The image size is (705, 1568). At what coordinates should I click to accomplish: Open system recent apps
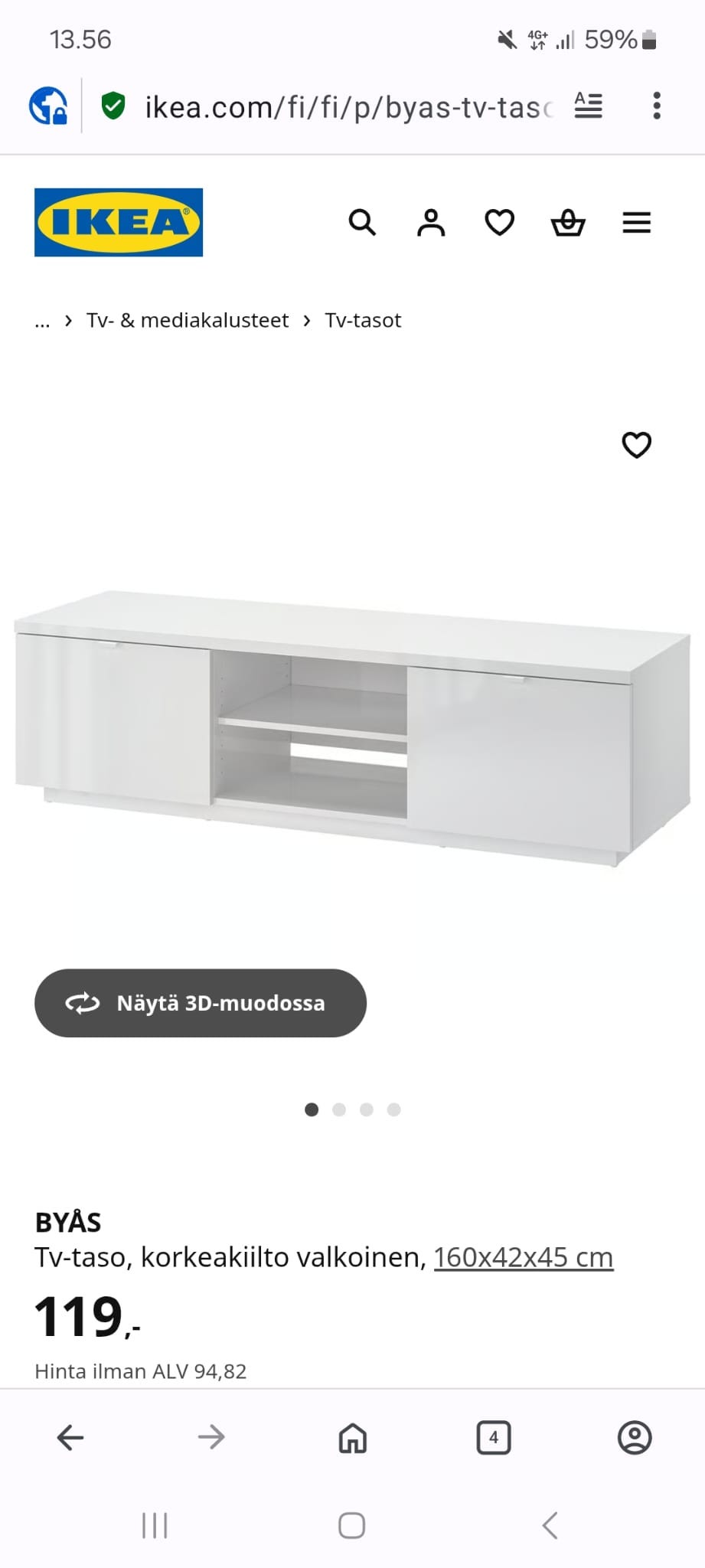click(x=155, y=1525)
